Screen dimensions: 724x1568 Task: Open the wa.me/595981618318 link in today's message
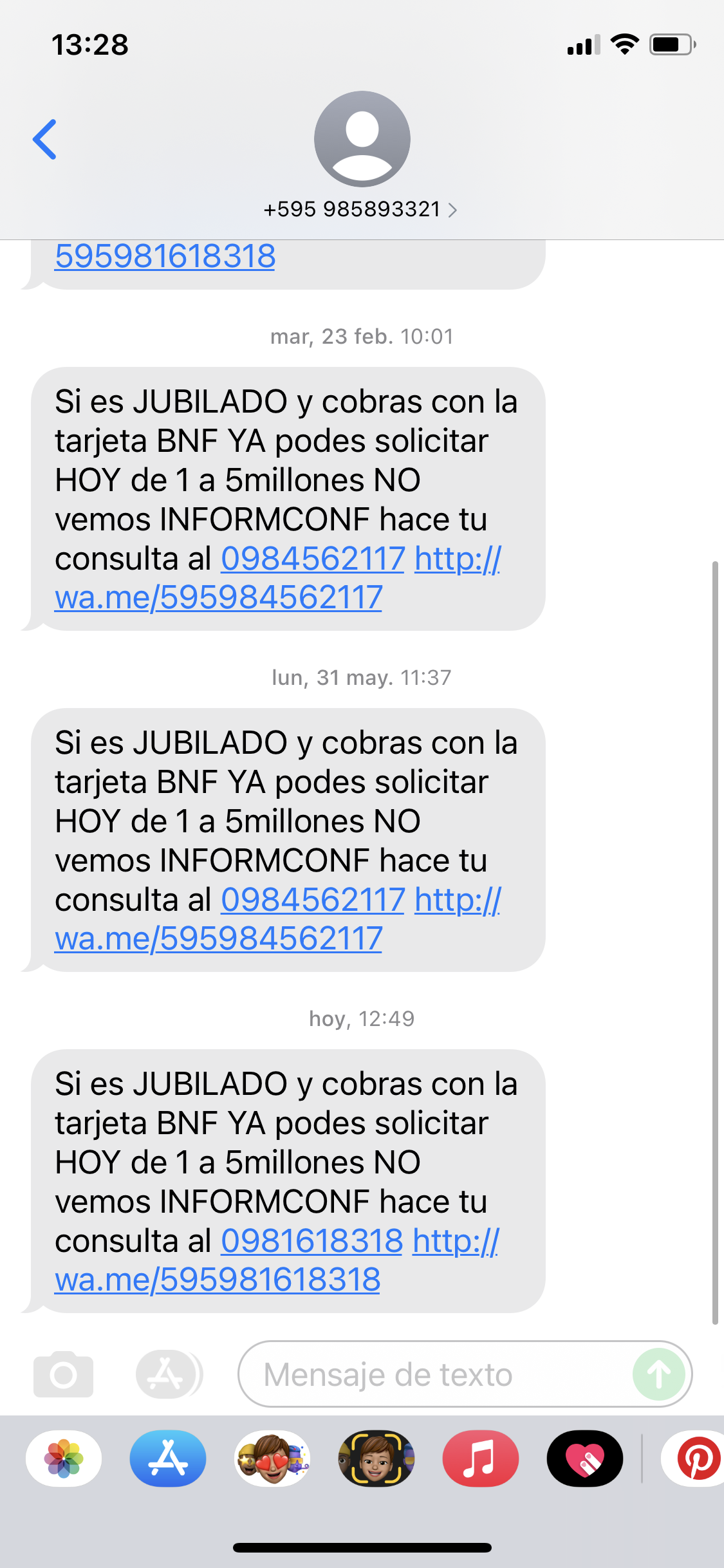click(x=218, y=1280)
